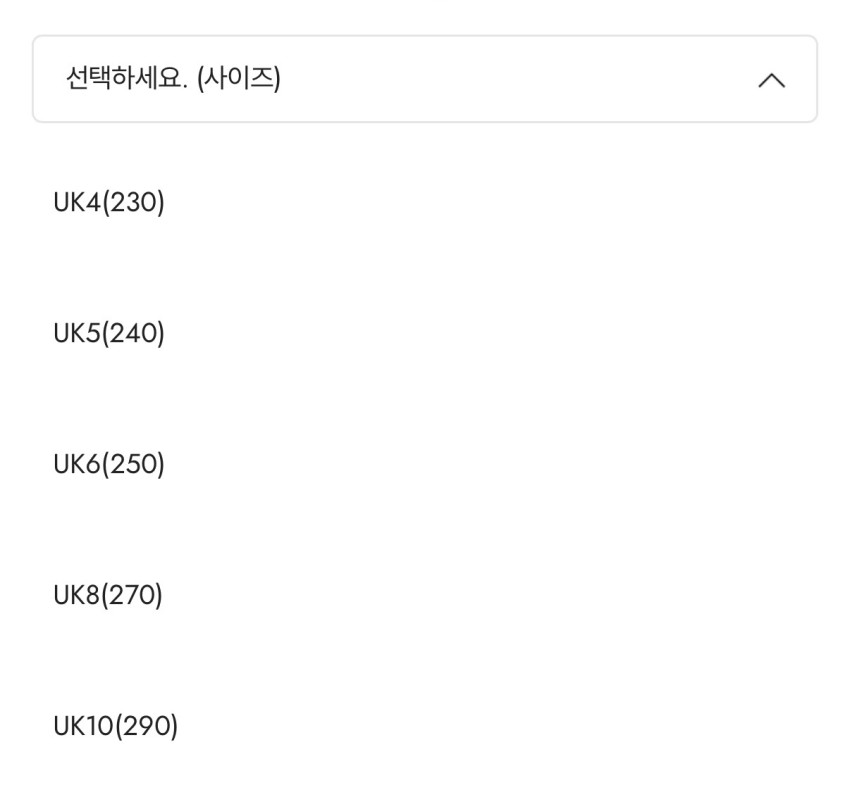
Task: Pick size UK6(250)
Action: point(109,465)
